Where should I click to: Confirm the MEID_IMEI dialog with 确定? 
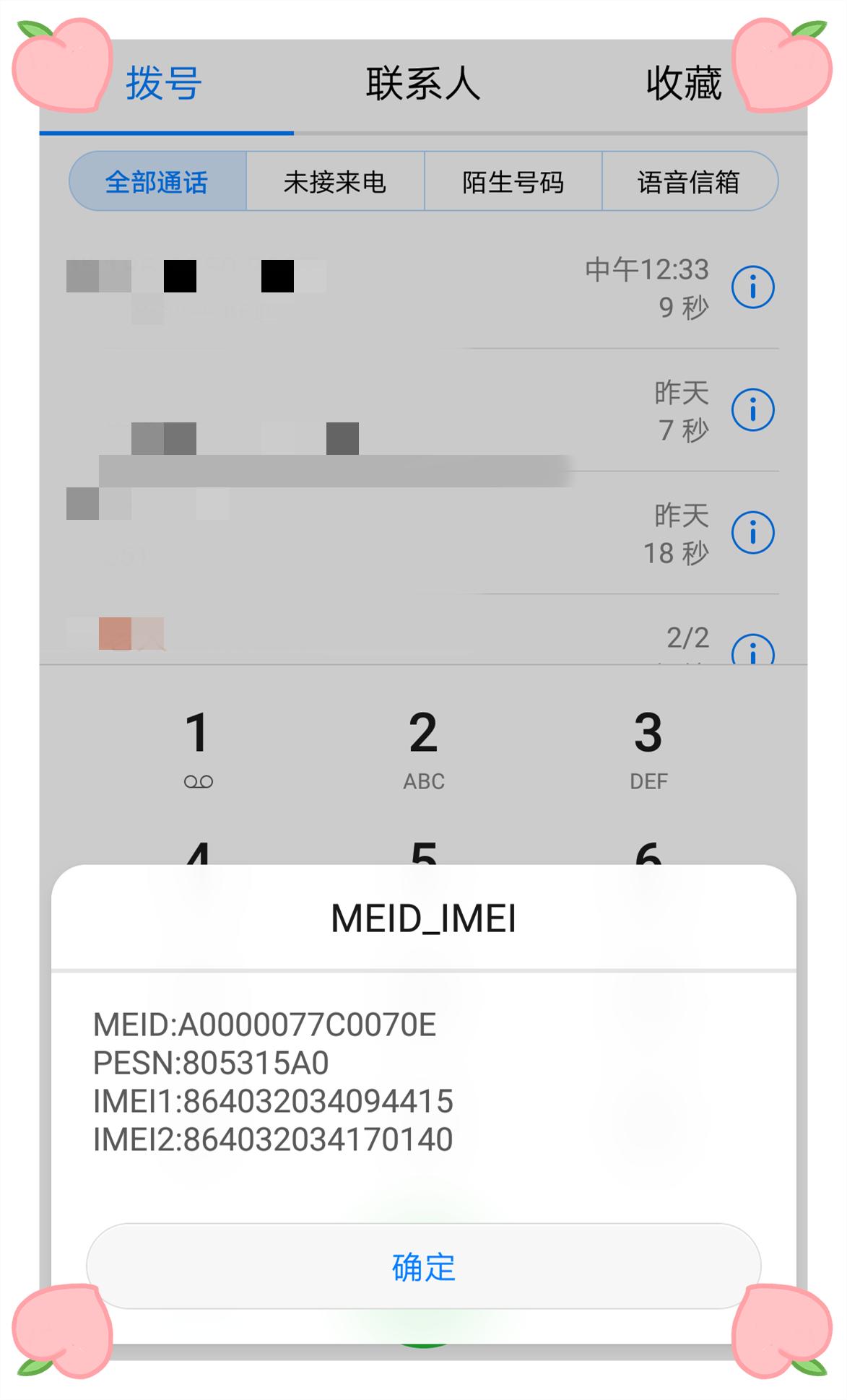click(423, 1267)
